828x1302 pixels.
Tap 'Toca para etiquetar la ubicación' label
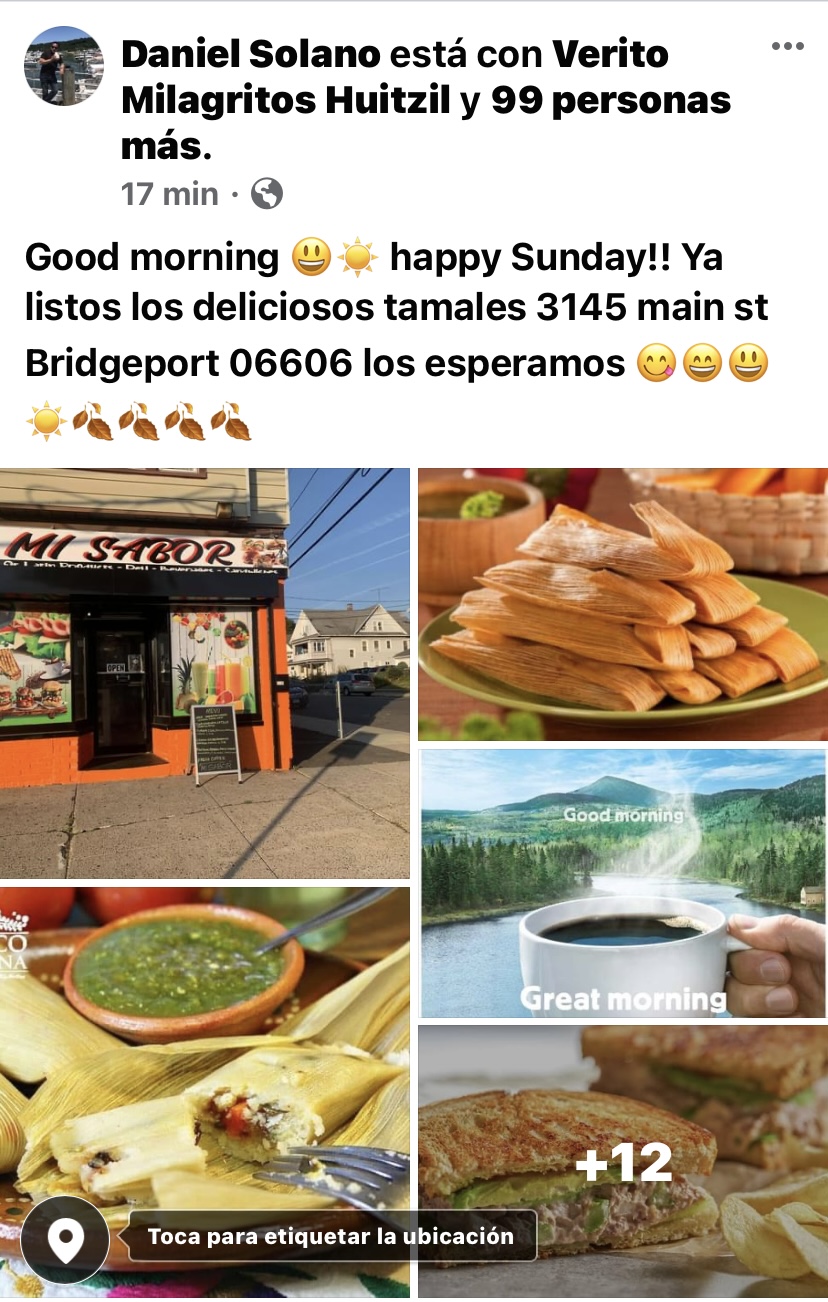tap(330, 1237)
